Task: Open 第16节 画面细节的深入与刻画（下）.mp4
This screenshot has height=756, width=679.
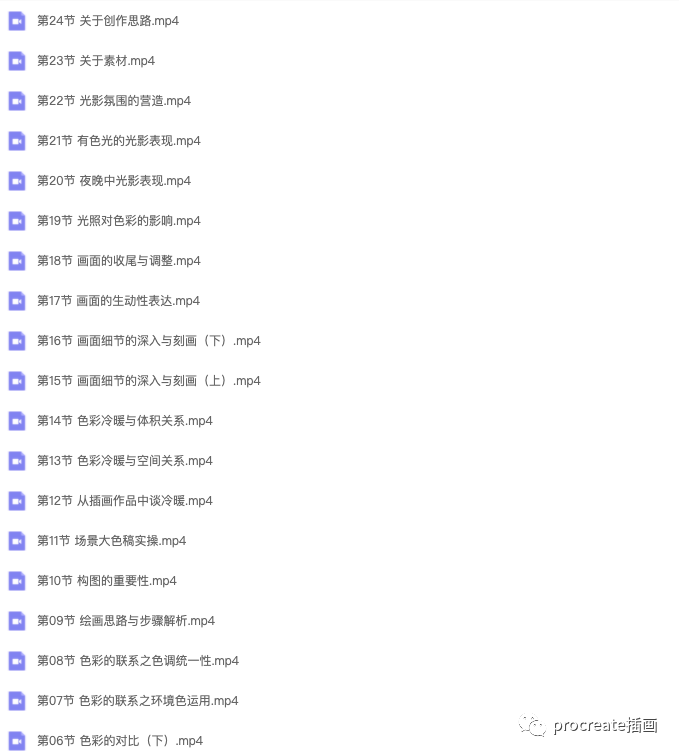Action: (148, 341)
